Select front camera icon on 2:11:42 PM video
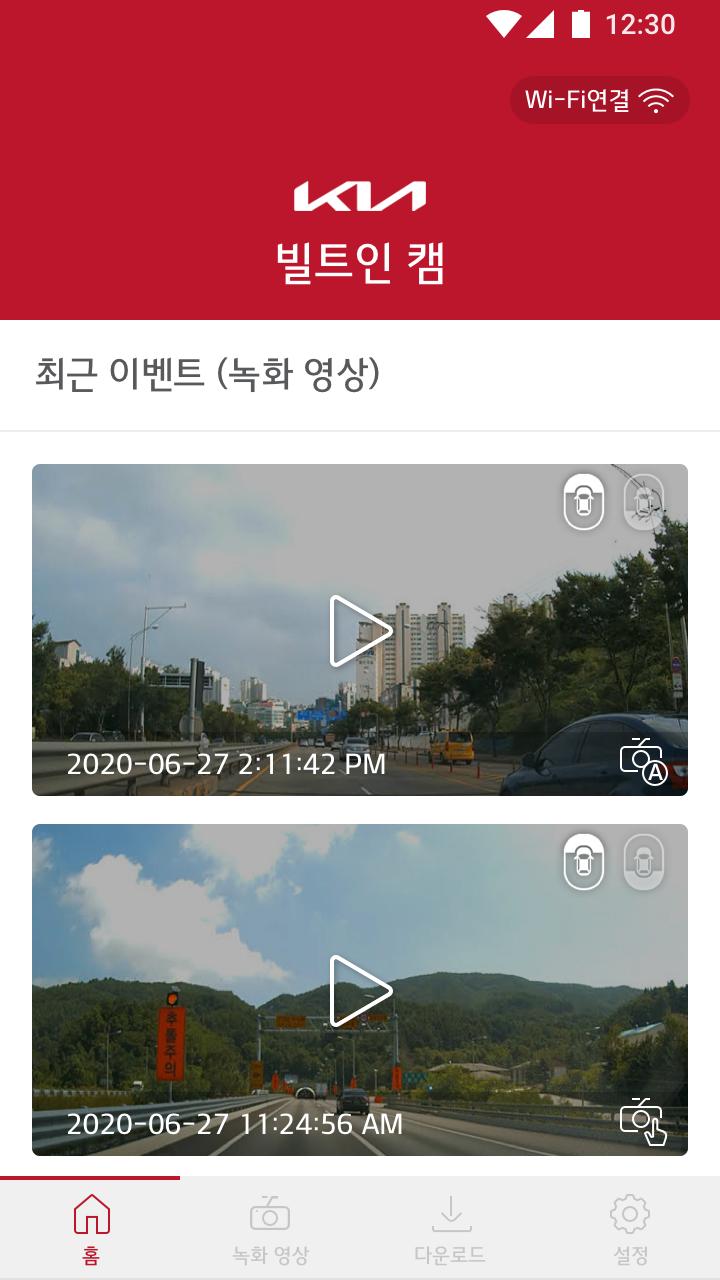The height and width of the screenshot is (1280, 720). (x=584, y=502)
